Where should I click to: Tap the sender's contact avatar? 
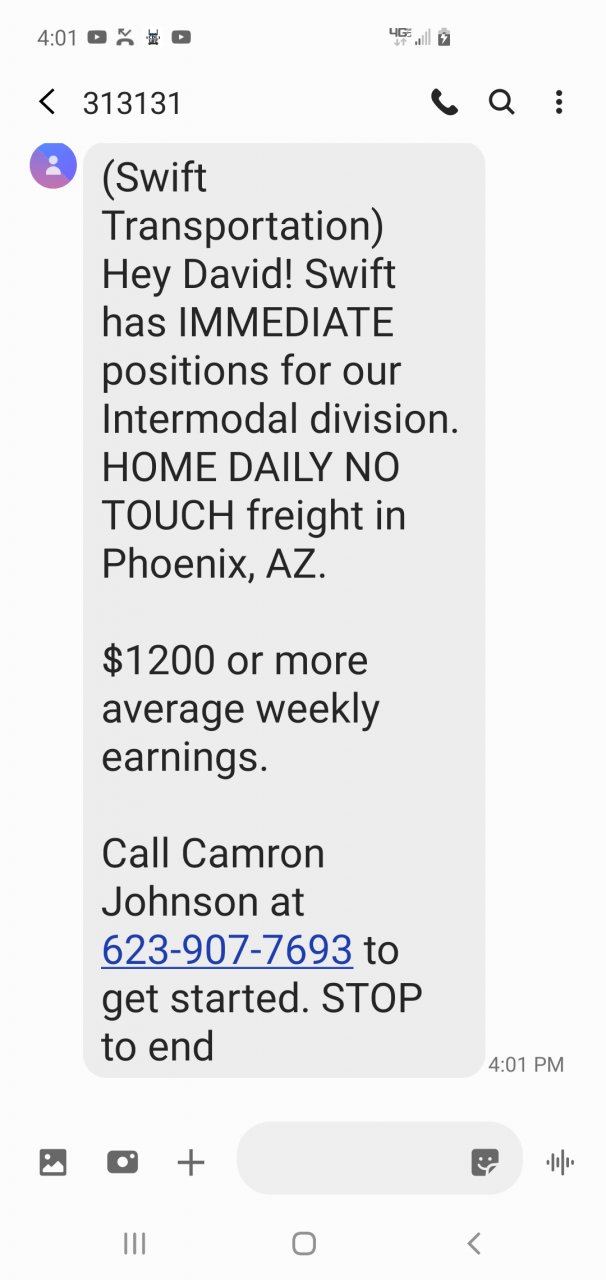tap(53, 166)
